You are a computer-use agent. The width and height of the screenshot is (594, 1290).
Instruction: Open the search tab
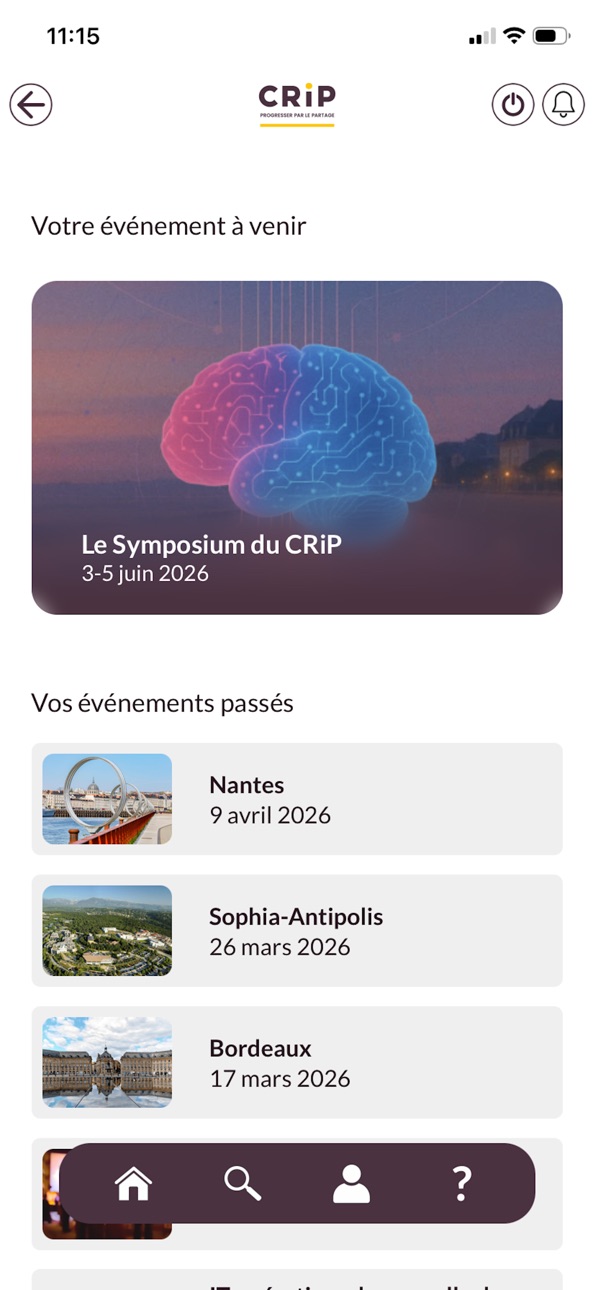242,1184
